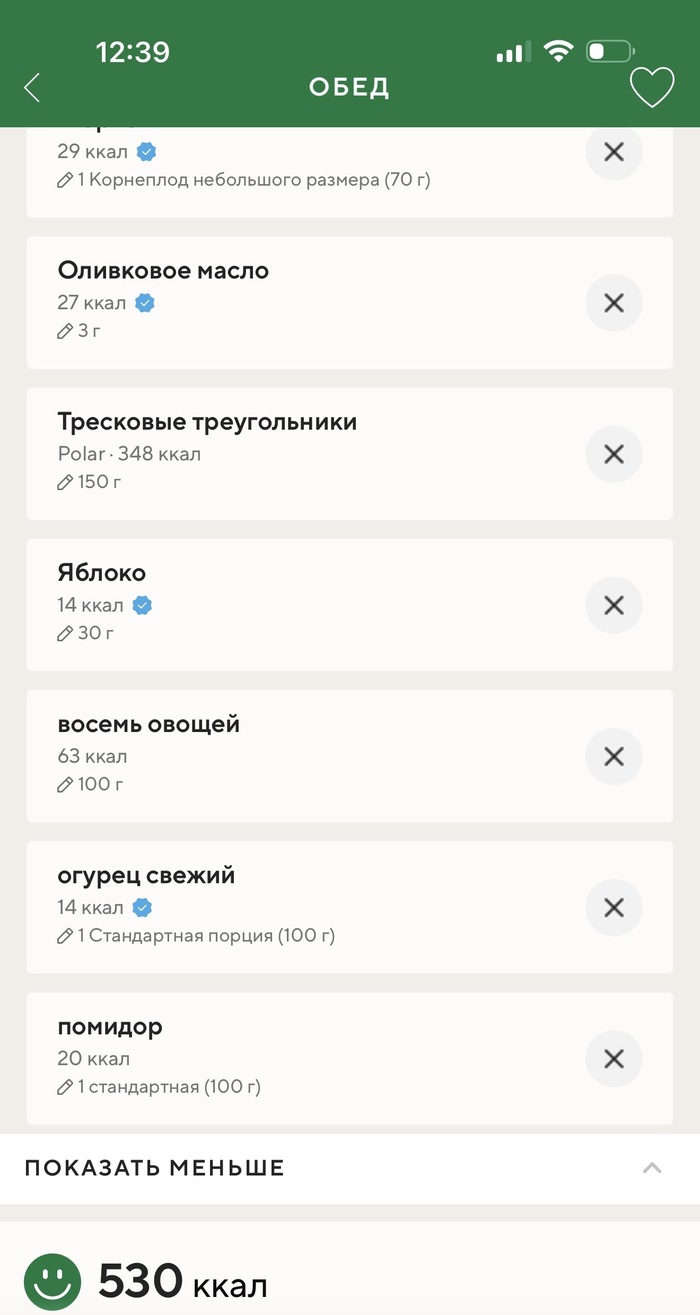The image size is (700, 1315).
Task: Delete the Тресковые треугольники entry
Action: pos(614,454)
